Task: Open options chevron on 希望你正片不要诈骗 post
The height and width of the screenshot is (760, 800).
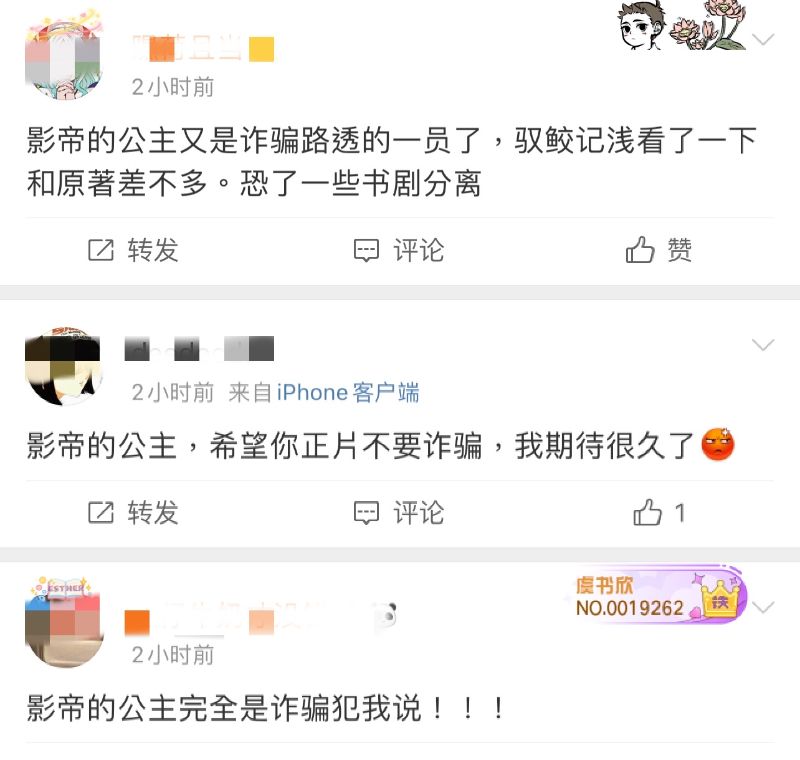Action: pyautogui.click(x=763, y=345)
